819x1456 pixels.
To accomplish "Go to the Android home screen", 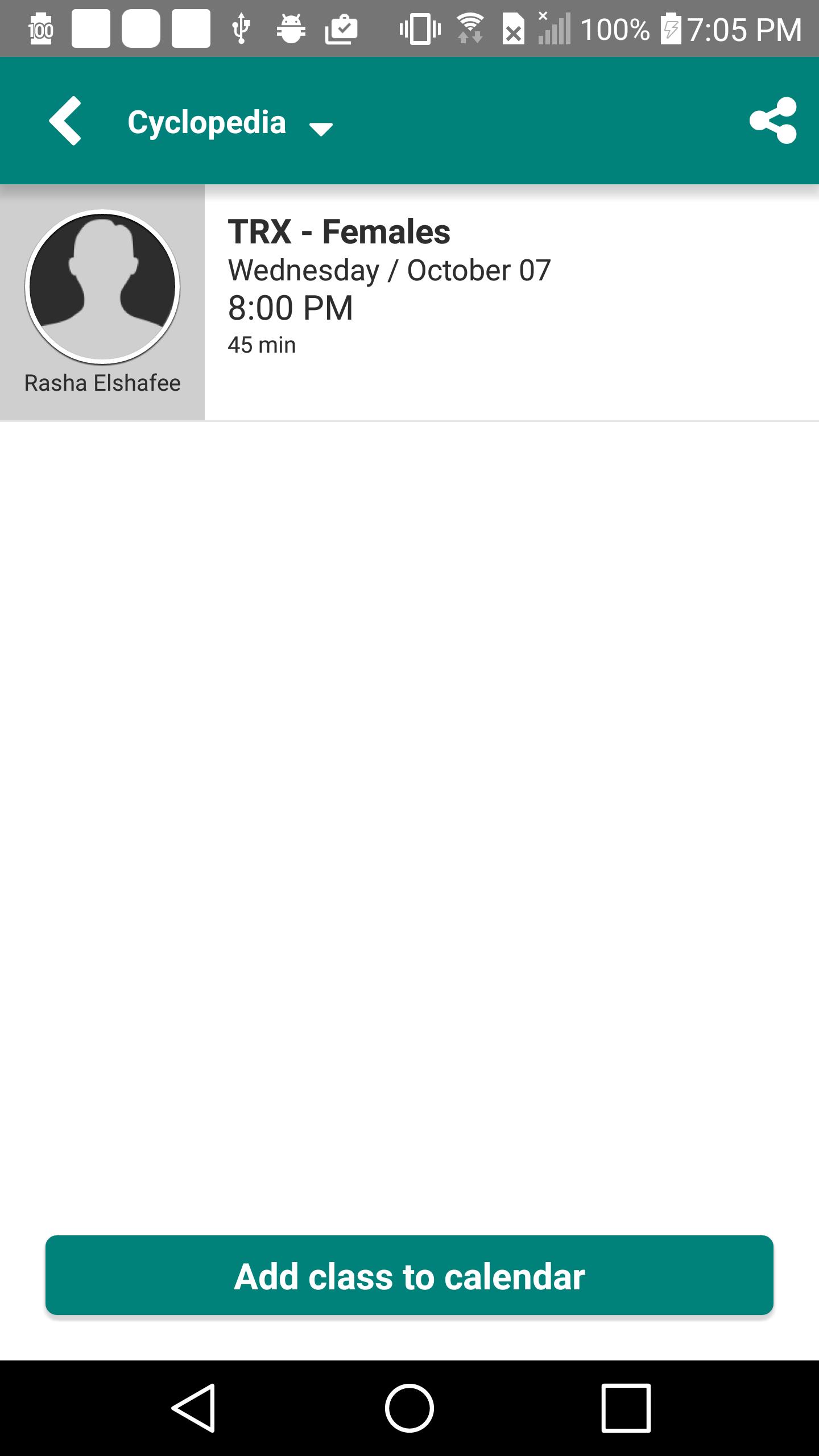I will tap(409, 1408).
